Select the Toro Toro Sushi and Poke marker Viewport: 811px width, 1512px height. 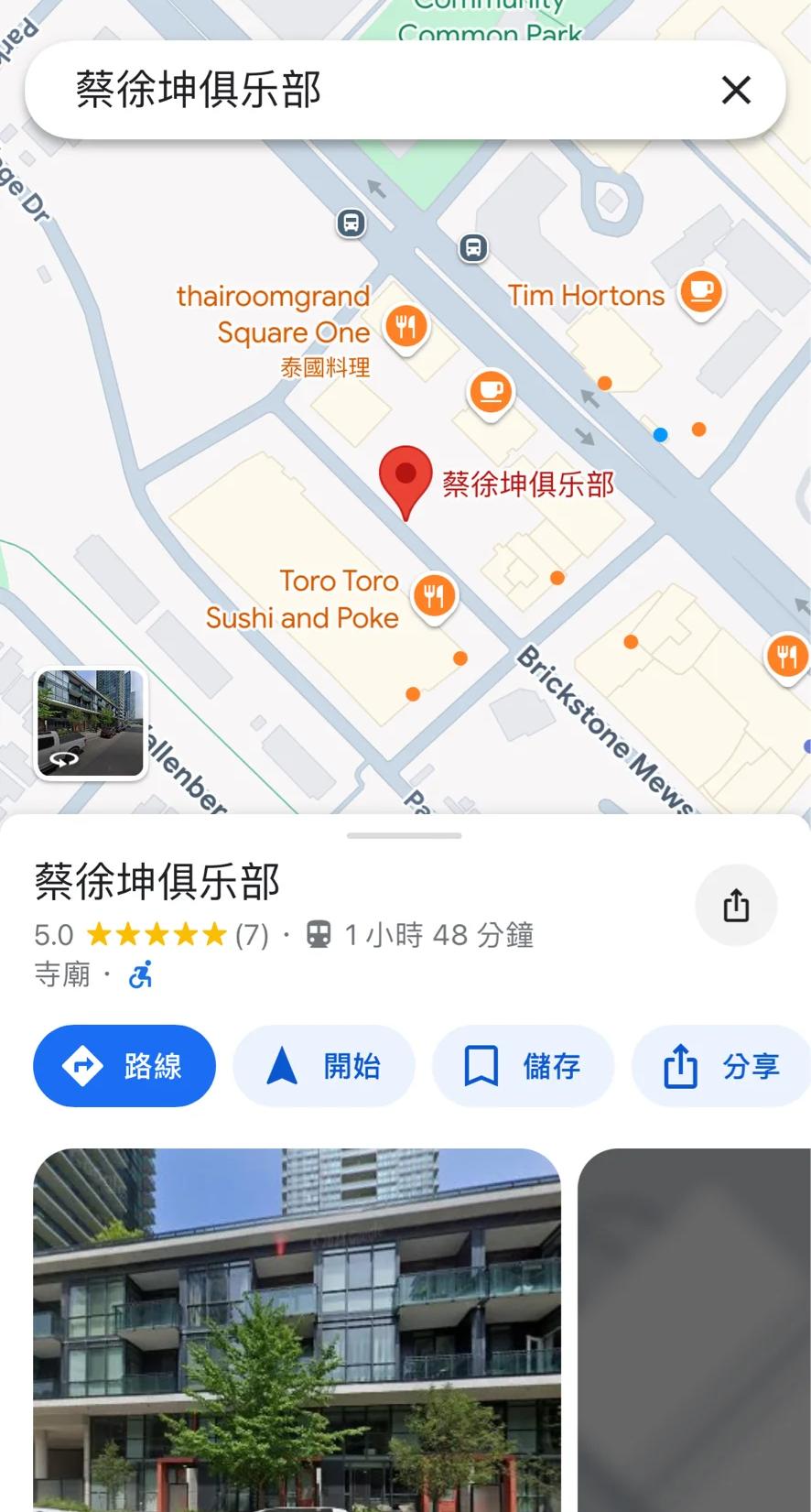[434, 596]
